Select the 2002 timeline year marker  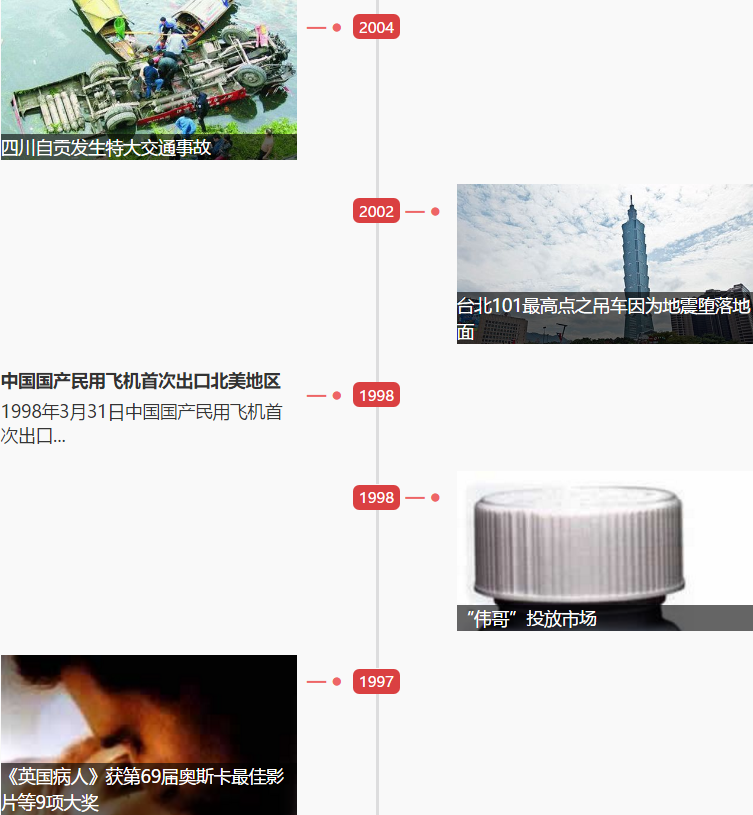376,211
